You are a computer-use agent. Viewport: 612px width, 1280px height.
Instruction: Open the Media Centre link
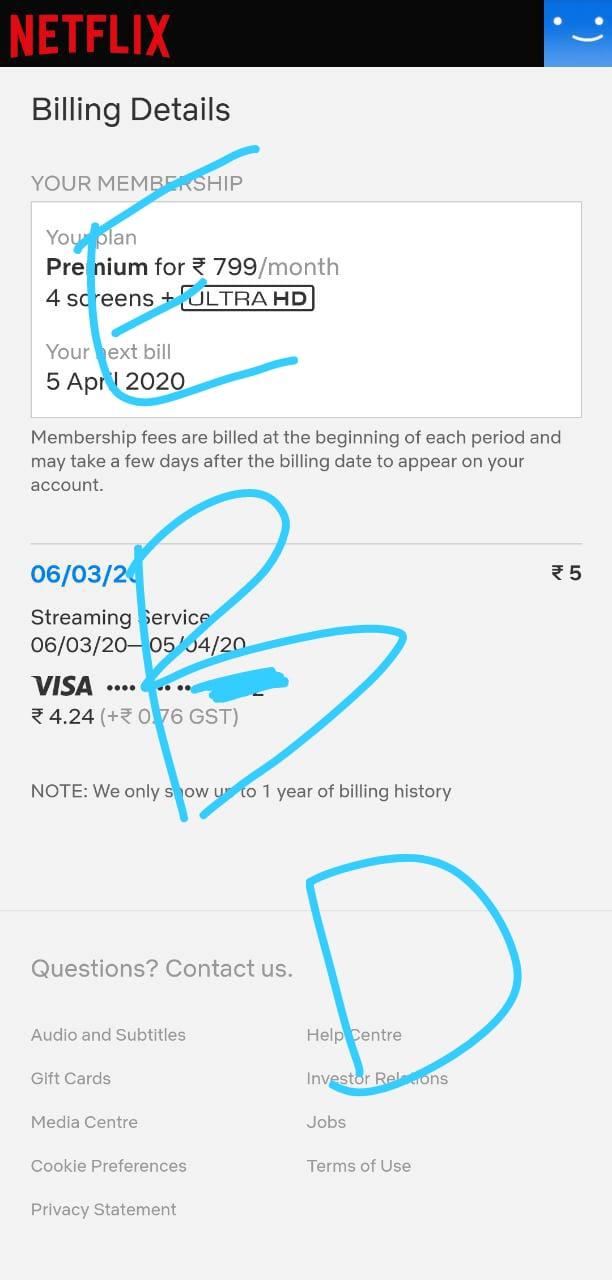click(84, 1122)
